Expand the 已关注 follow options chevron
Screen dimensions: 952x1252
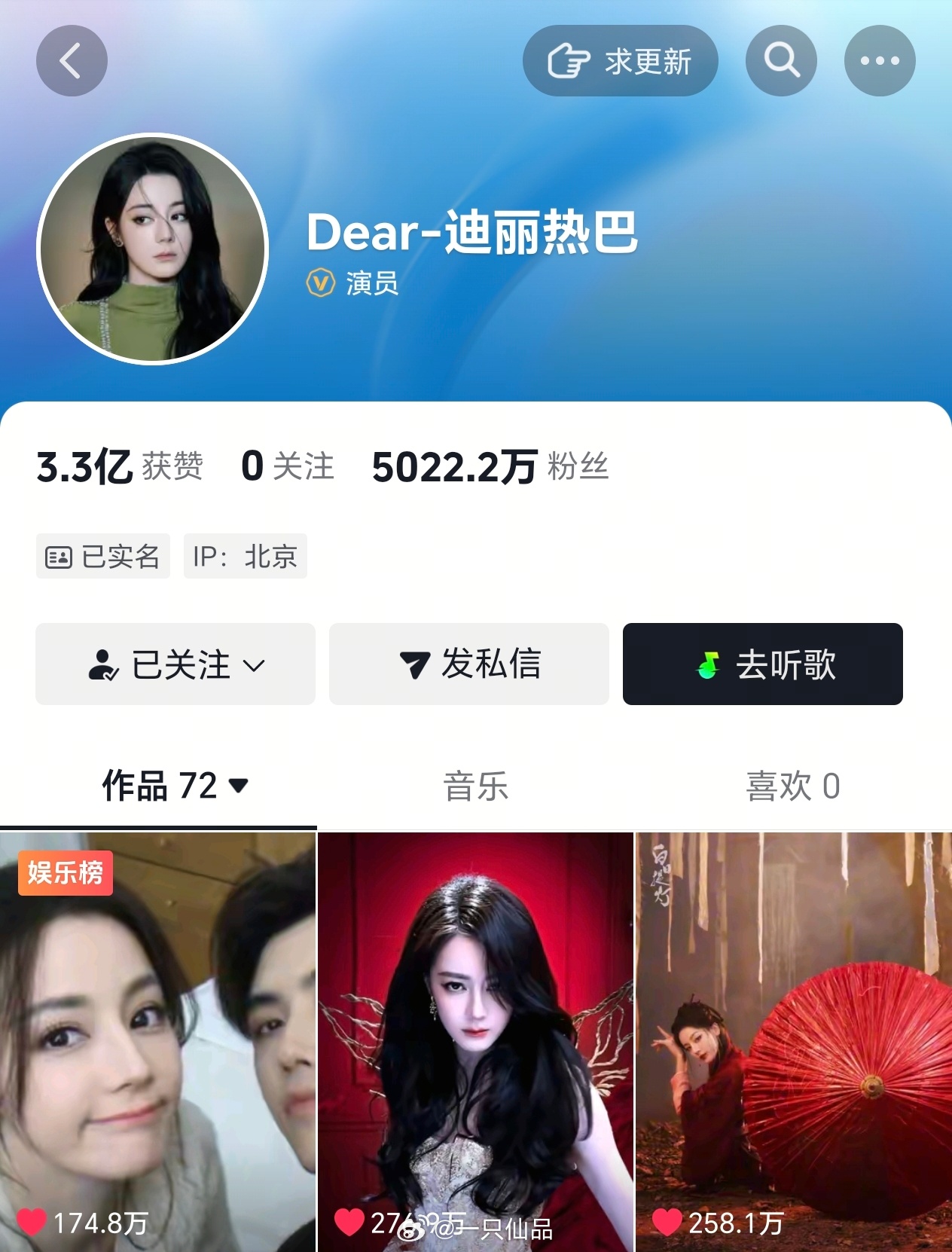(255, 666)
